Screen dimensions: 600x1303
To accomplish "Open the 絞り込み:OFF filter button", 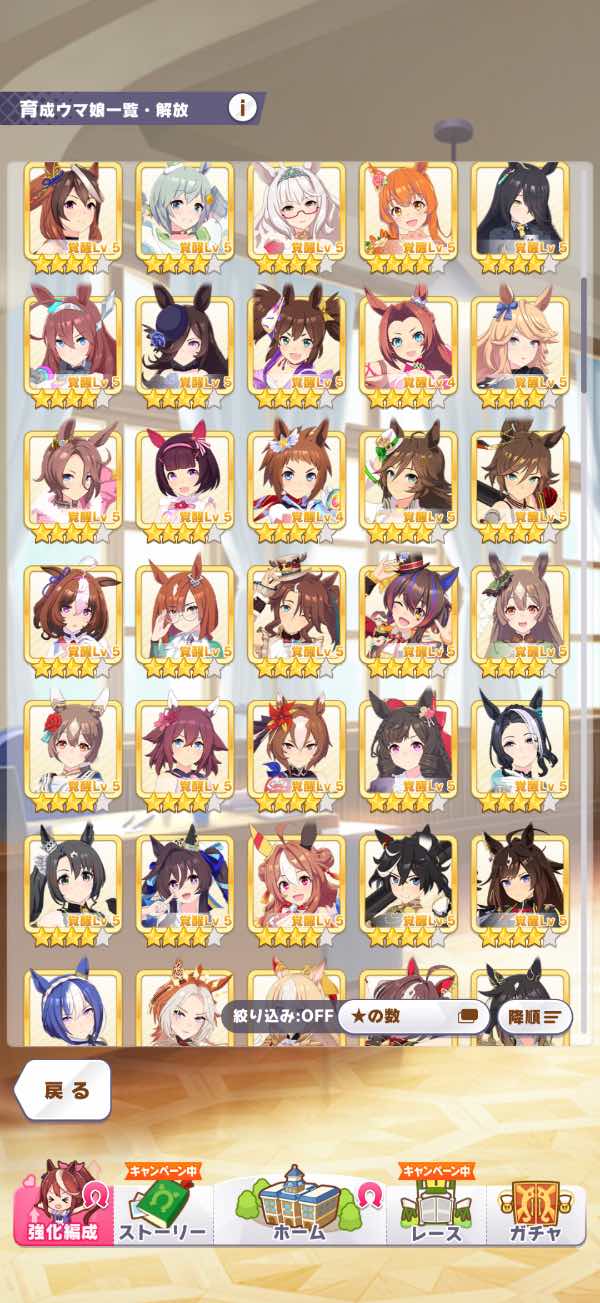I will tap(276, 1018).
